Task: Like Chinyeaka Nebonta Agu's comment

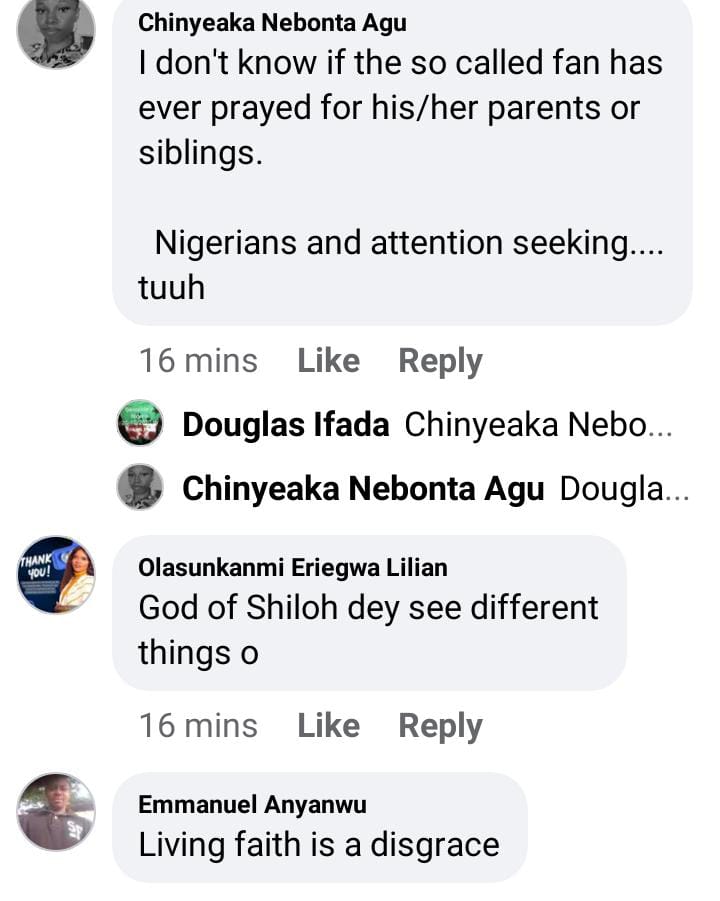Action: point(328,361)
